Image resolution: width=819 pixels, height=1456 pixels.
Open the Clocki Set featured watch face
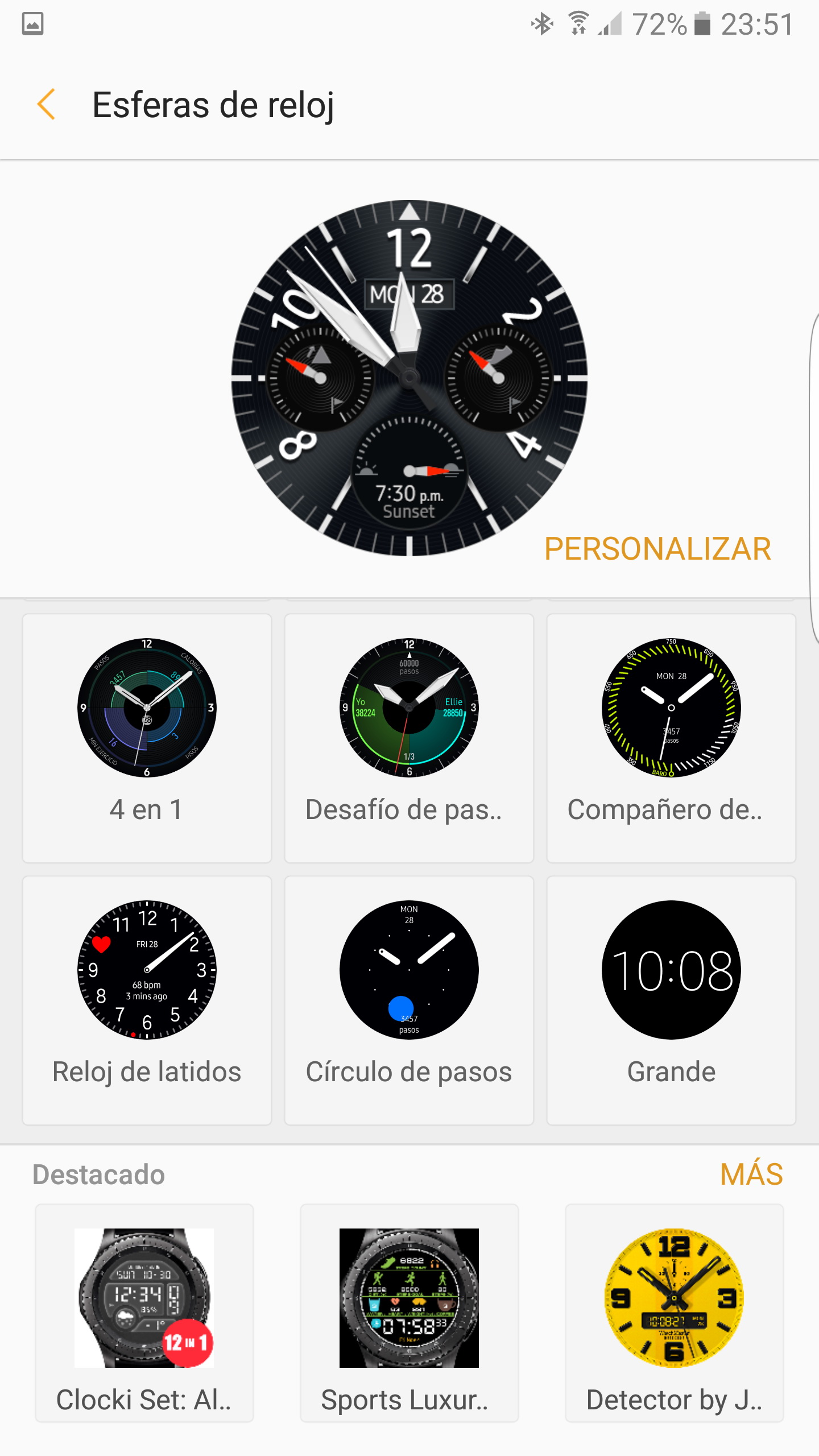click(x=144, y=1313)
